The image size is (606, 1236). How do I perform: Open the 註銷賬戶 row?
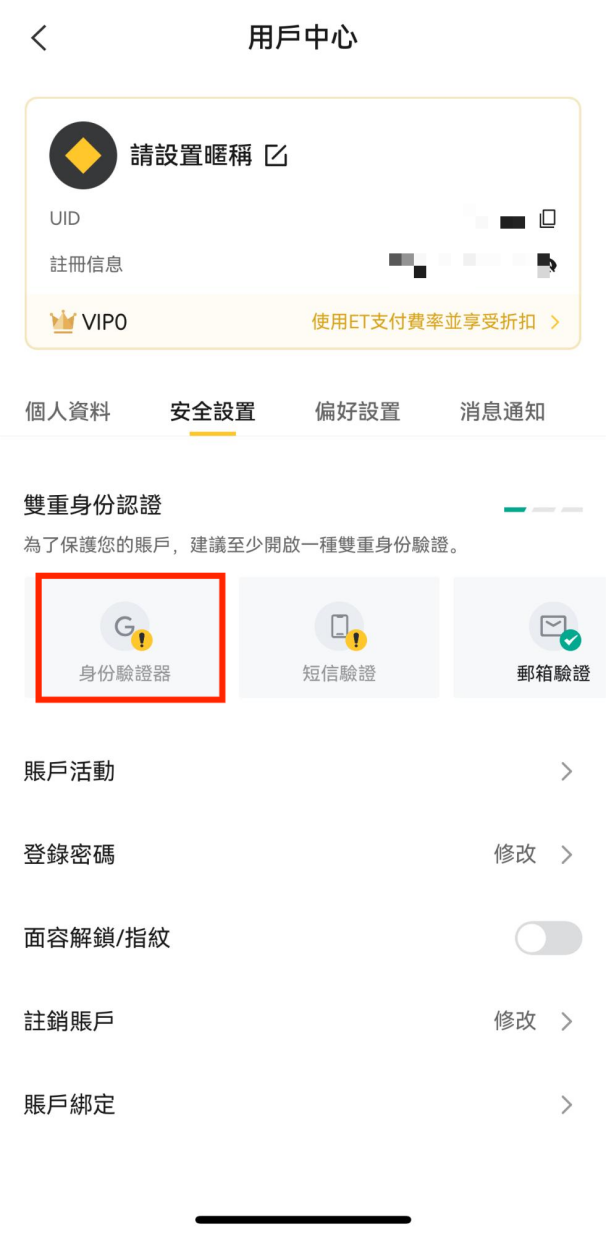(303, 1021)
